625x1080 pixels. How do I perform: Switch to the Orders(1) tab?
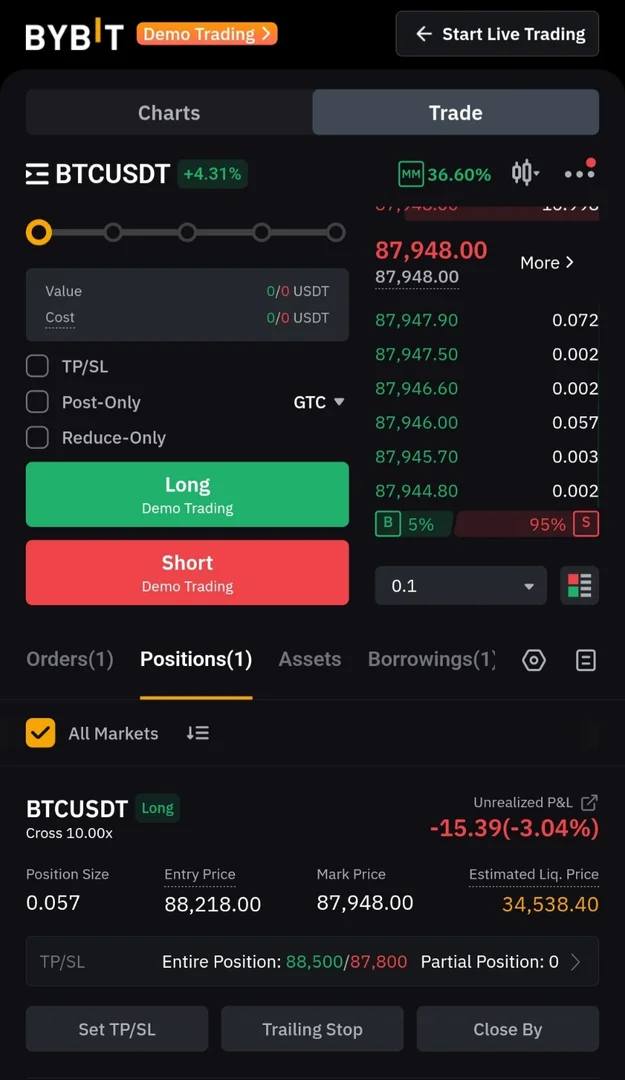pos(69,659)
